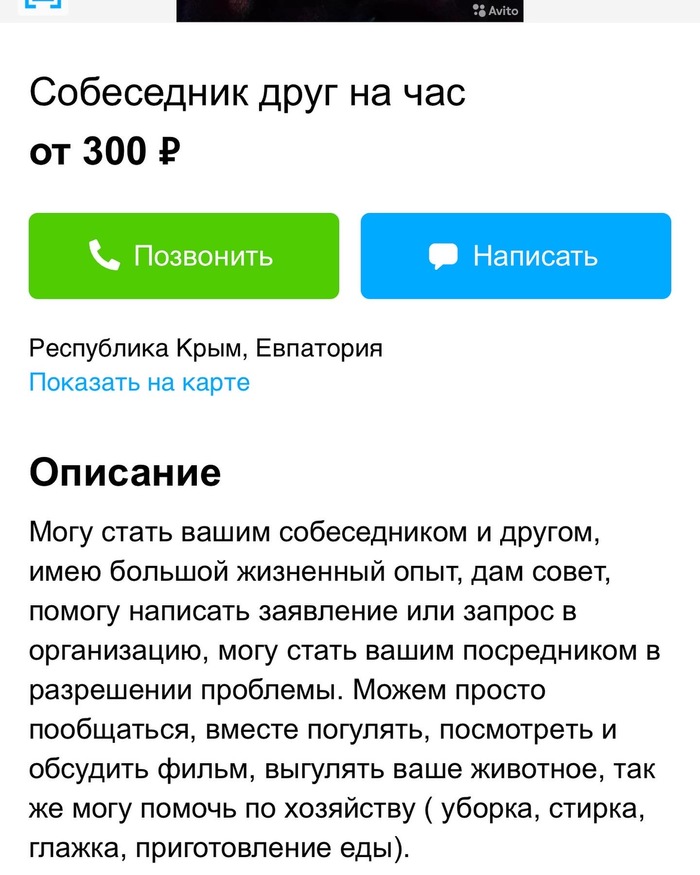Open chat via Написать button
Image resolution: width=700 pixels, height=875 pixels.
pos(515,256)
